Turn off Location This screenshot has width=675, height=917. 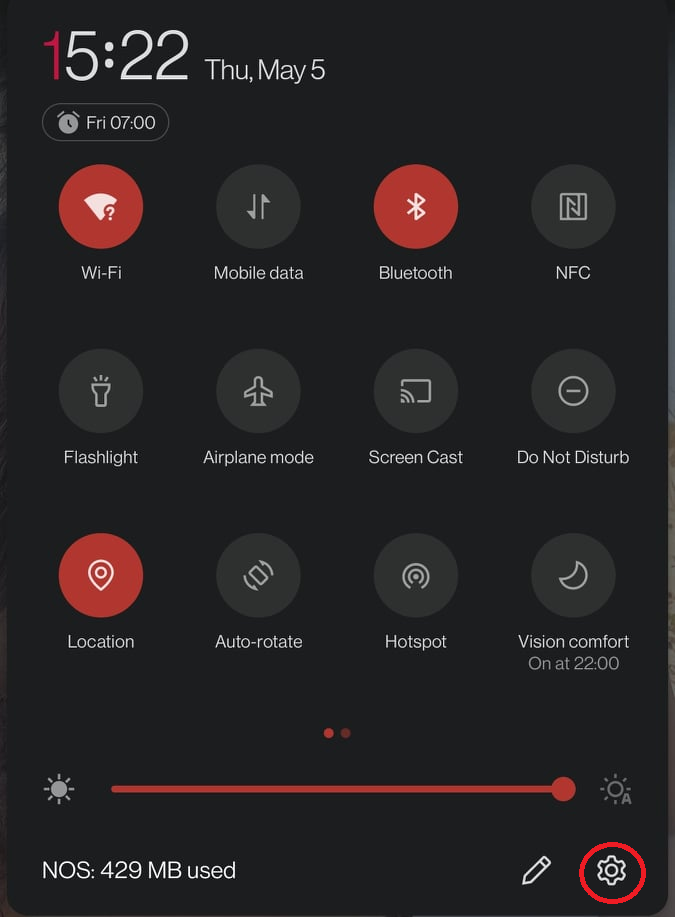click(x=101, y=576)
